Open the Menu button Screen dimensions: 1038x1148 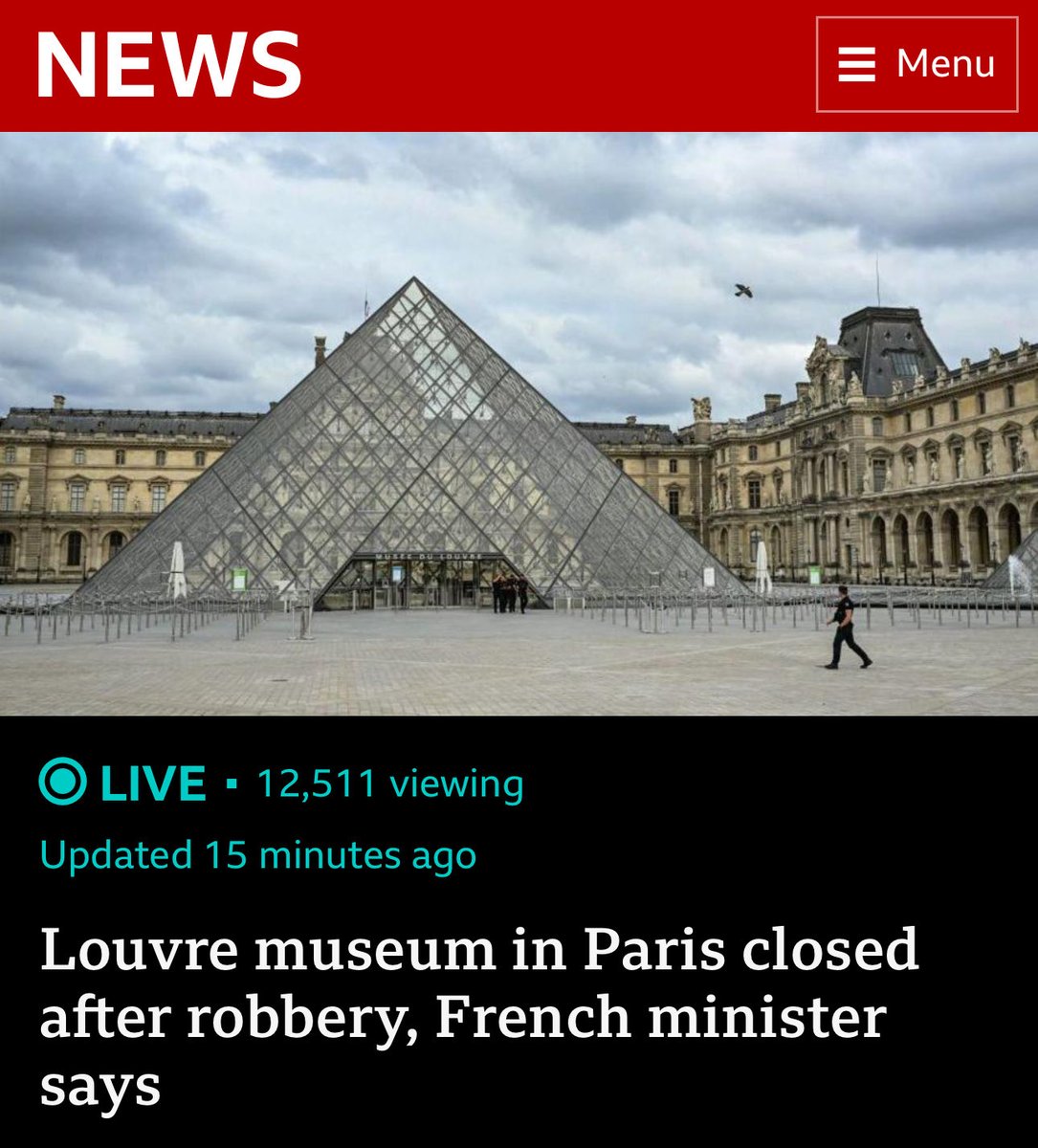(916, 64)
